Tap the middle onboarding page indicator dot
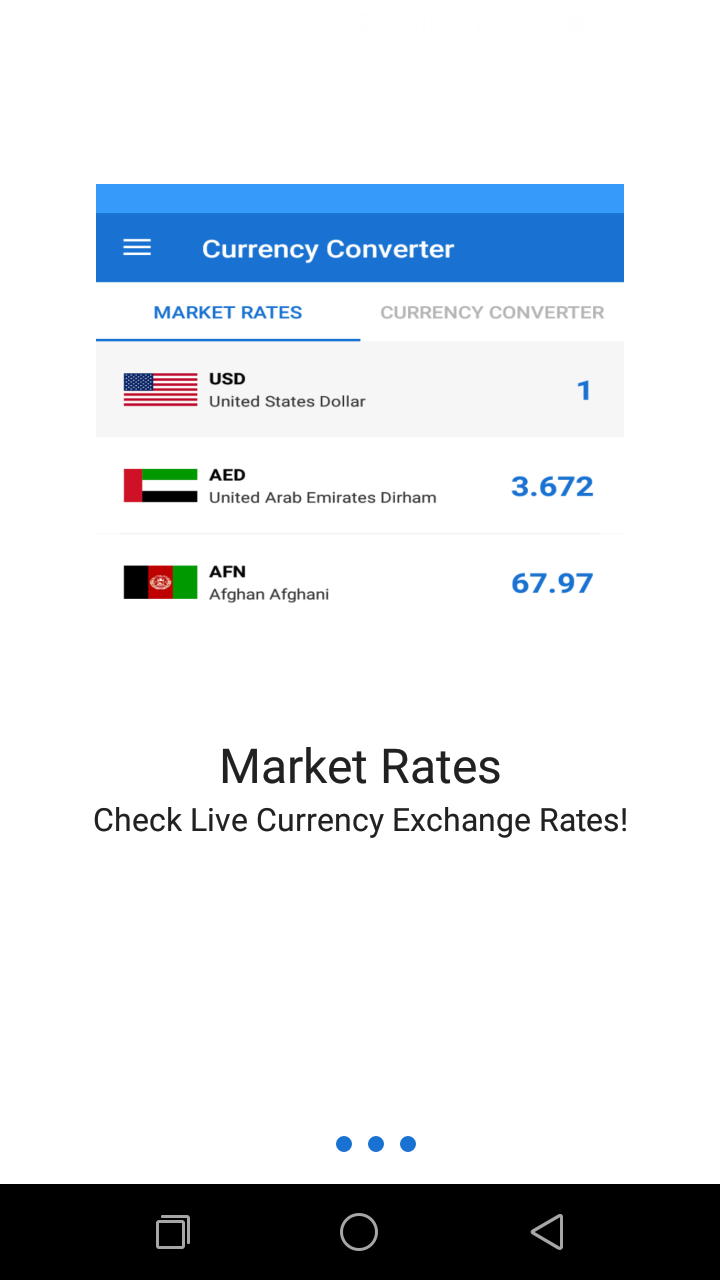720x1280 pixels. coord(376,1144)
